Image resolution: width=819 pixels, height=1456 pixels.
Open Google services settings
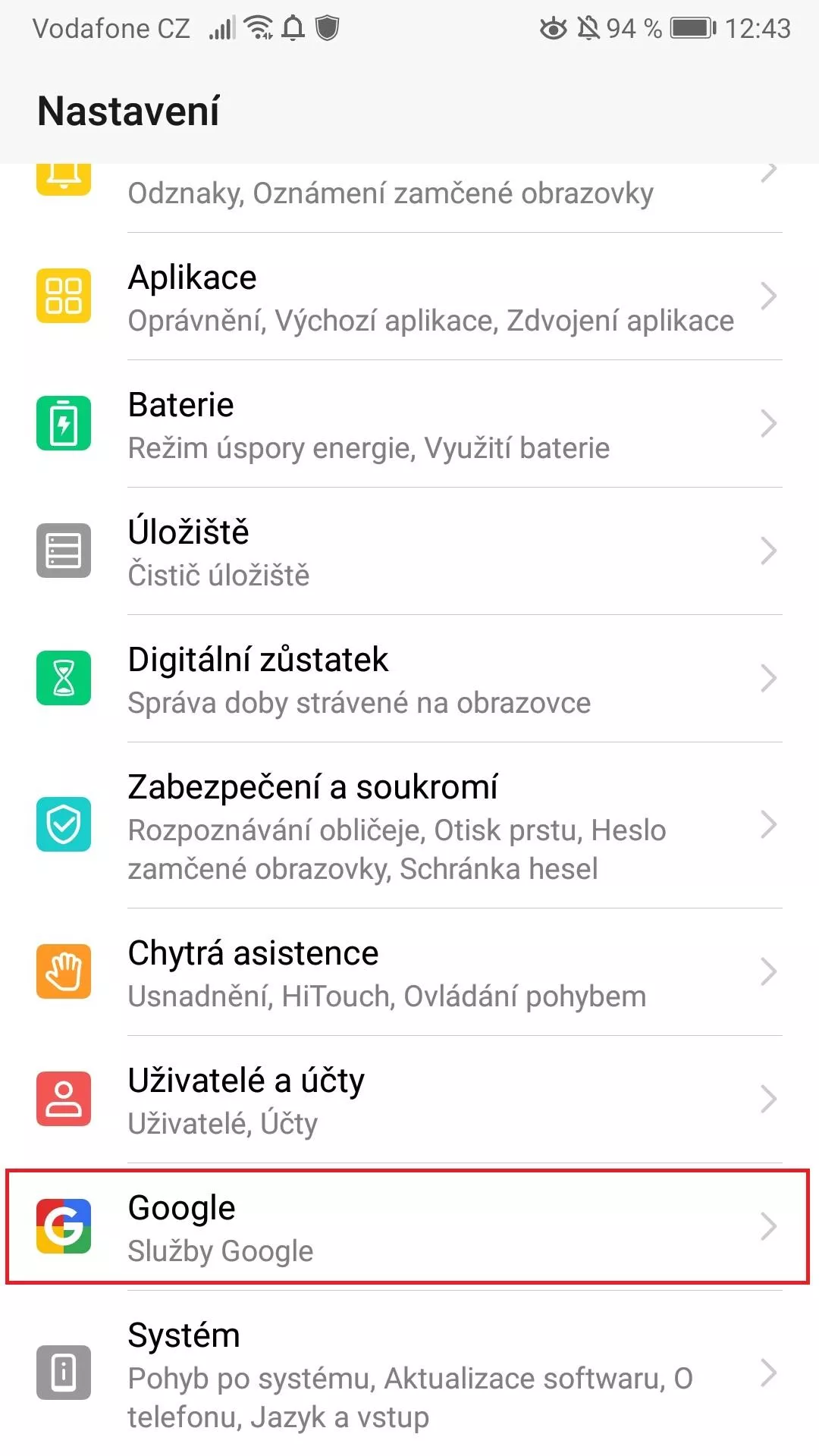[409, 1227]
